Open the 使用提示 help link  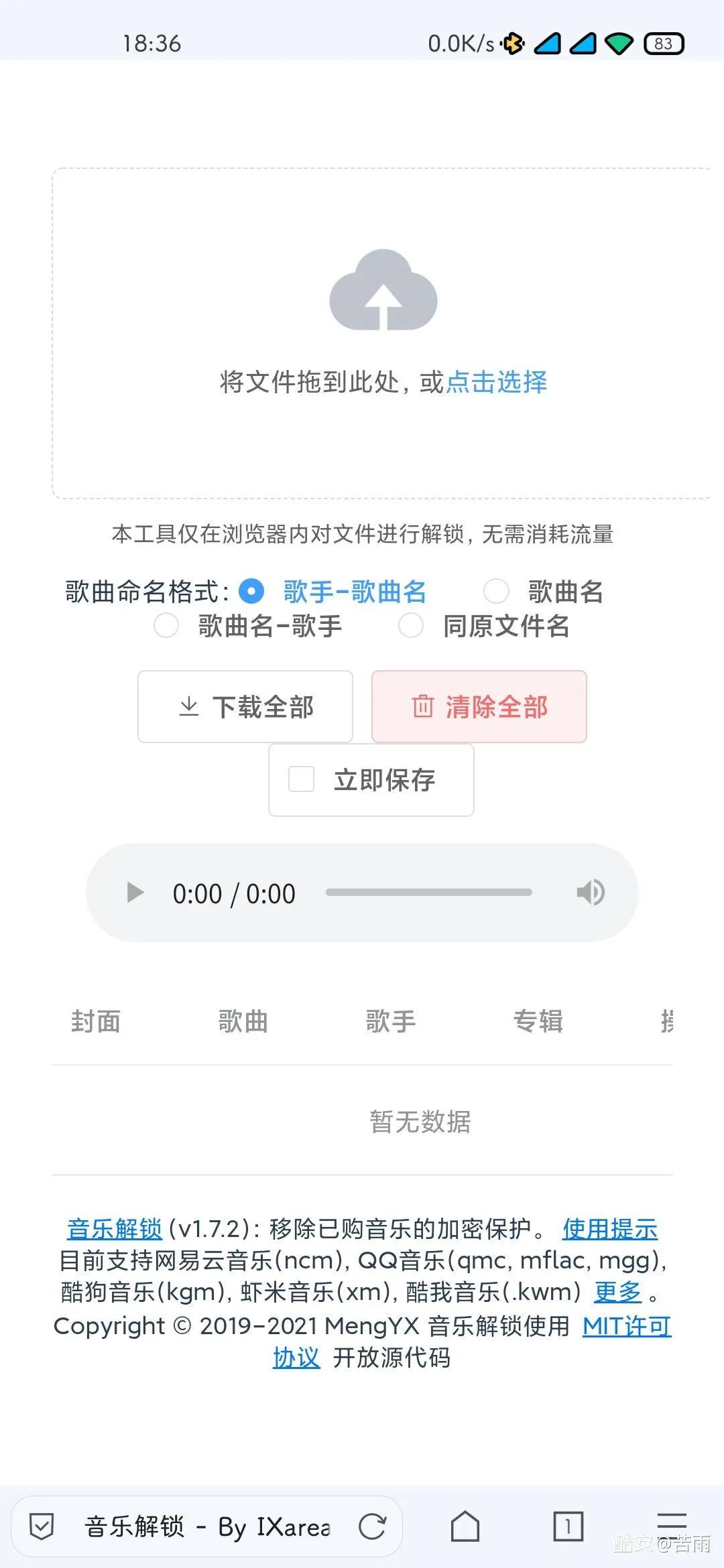[610, 1229]
